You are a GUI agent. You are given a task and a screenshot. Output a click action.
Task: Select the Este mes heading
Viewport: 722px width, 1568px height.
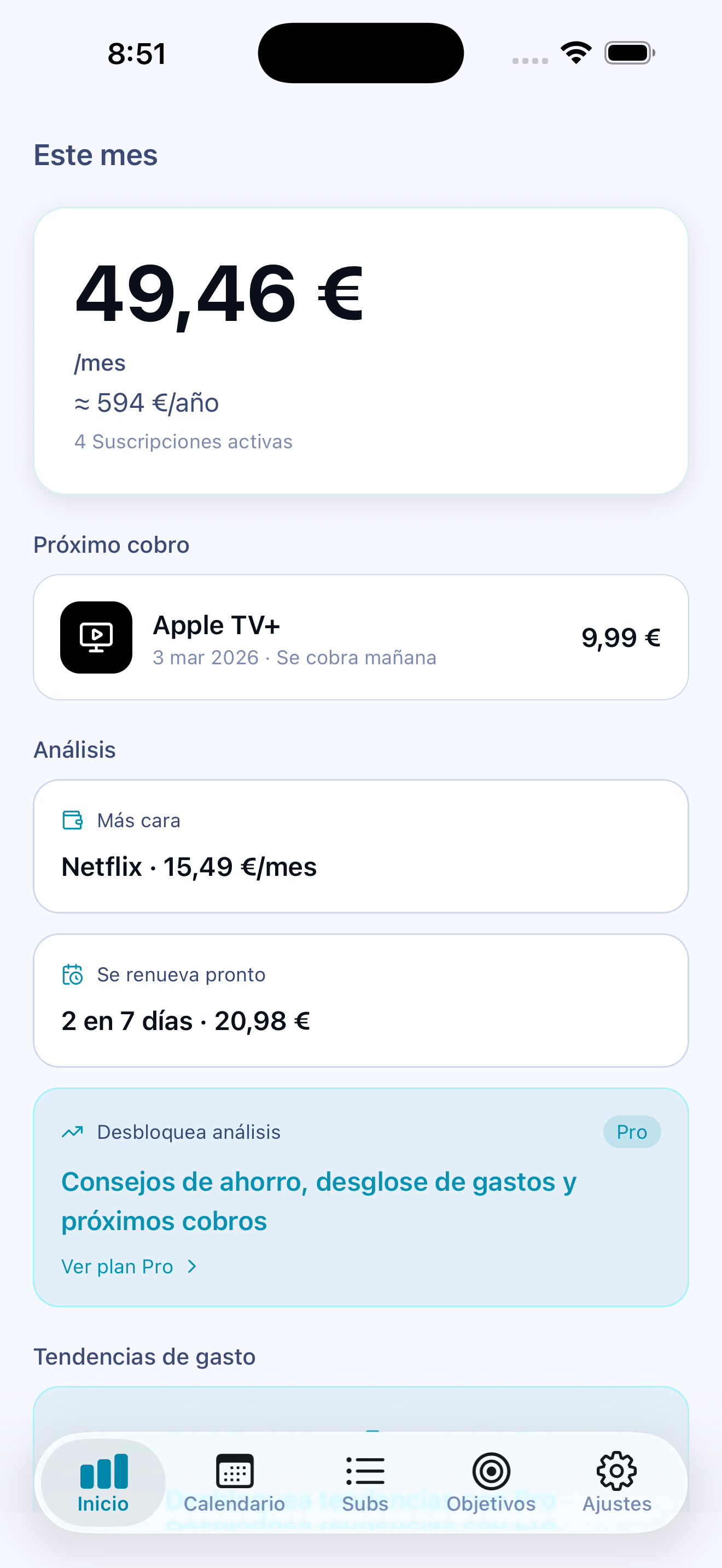click(95, 155)
